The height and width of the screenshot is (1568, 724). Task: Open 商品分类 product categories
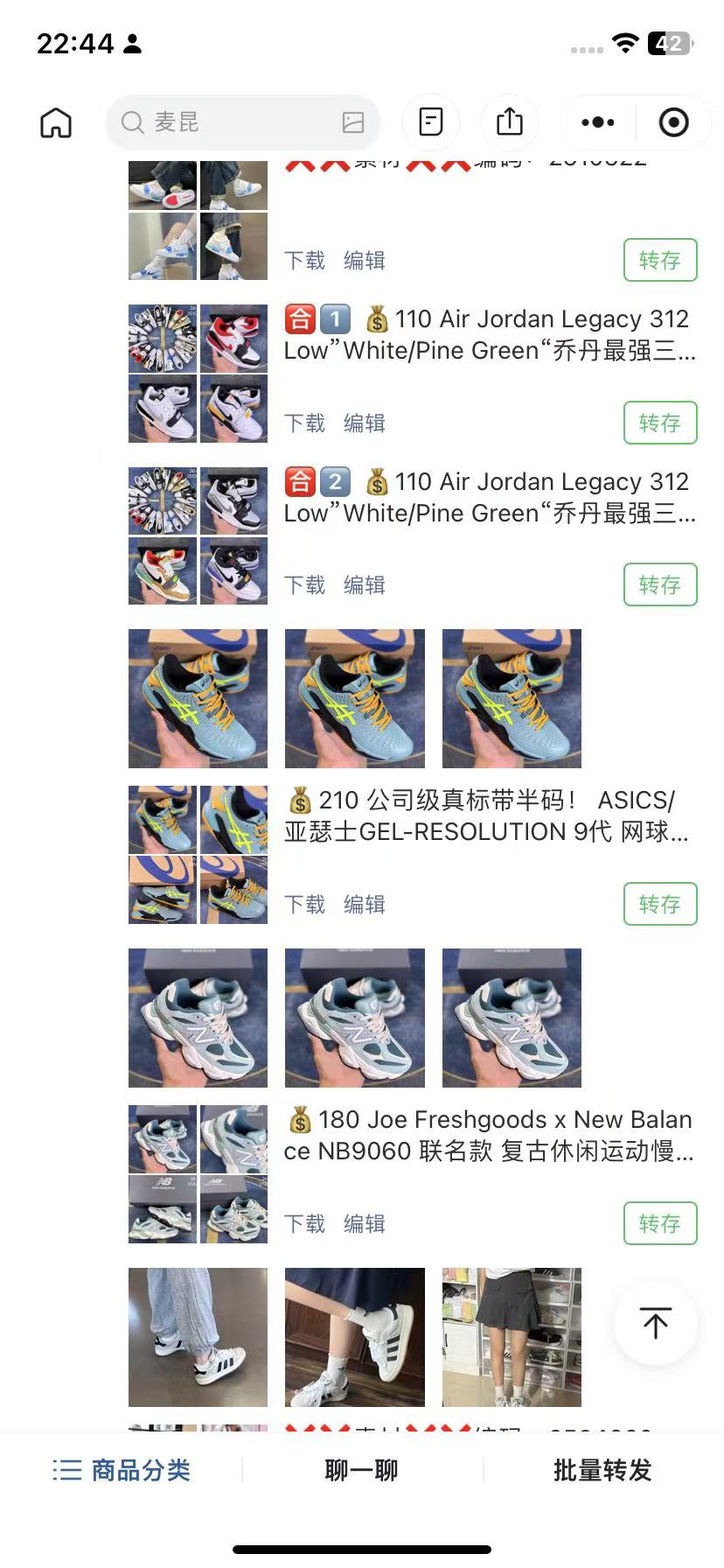click(x=122, y=1470)
